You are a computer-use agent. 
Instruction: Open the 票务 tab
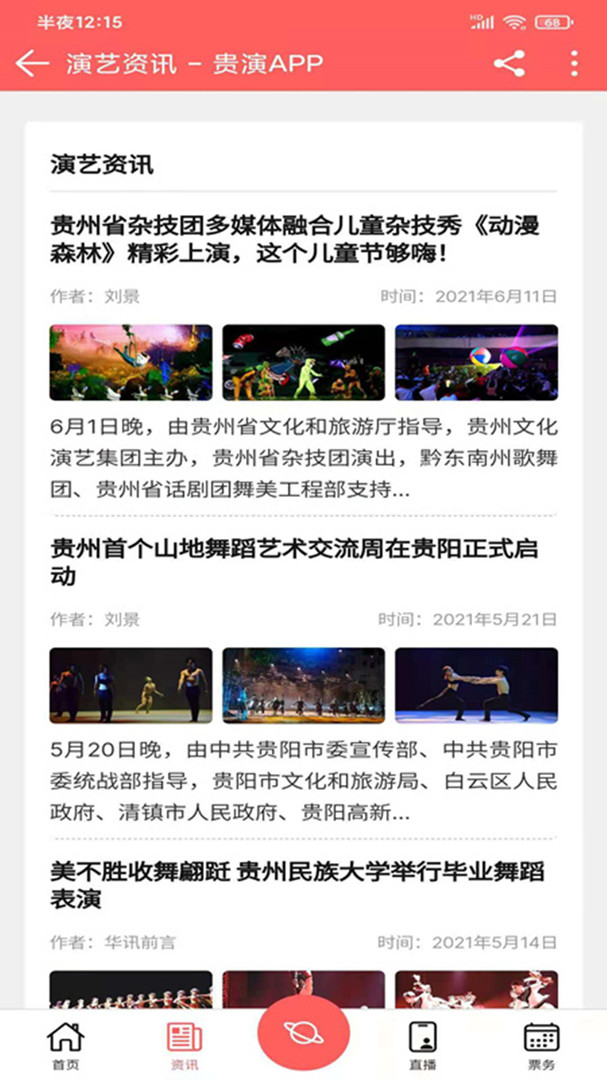pos(541,1045)
